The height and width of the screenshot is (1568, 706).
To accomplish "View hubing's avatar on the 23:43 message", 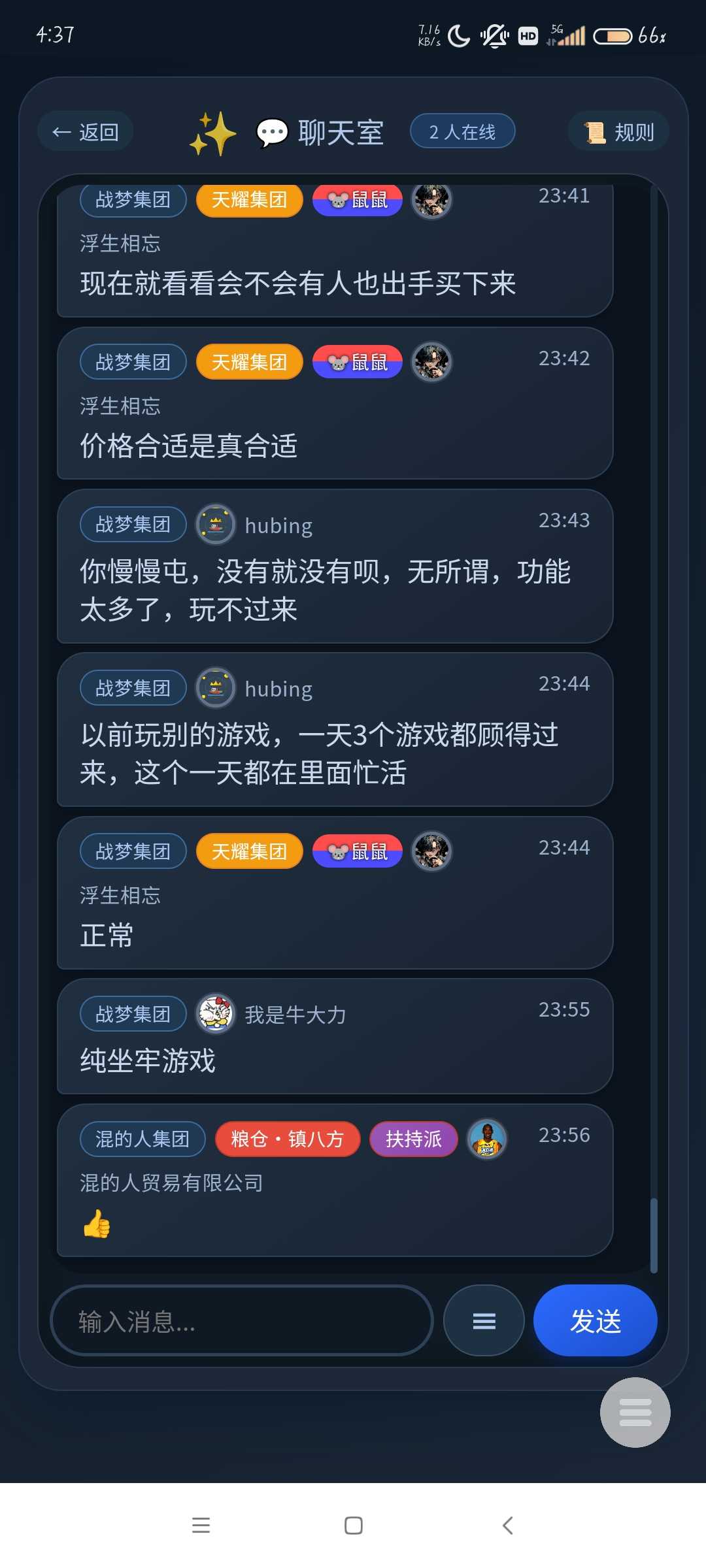I will 216,525.
